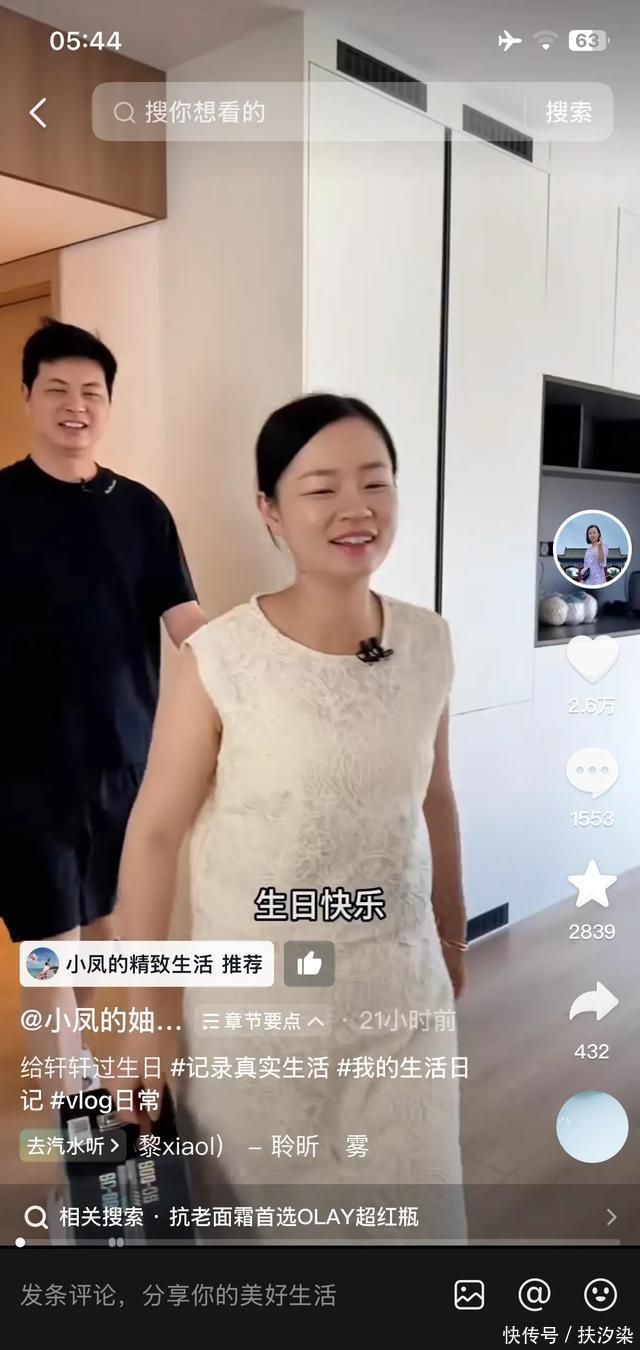
Task: Open the spinning music disc
Action: coord(592,1127)
